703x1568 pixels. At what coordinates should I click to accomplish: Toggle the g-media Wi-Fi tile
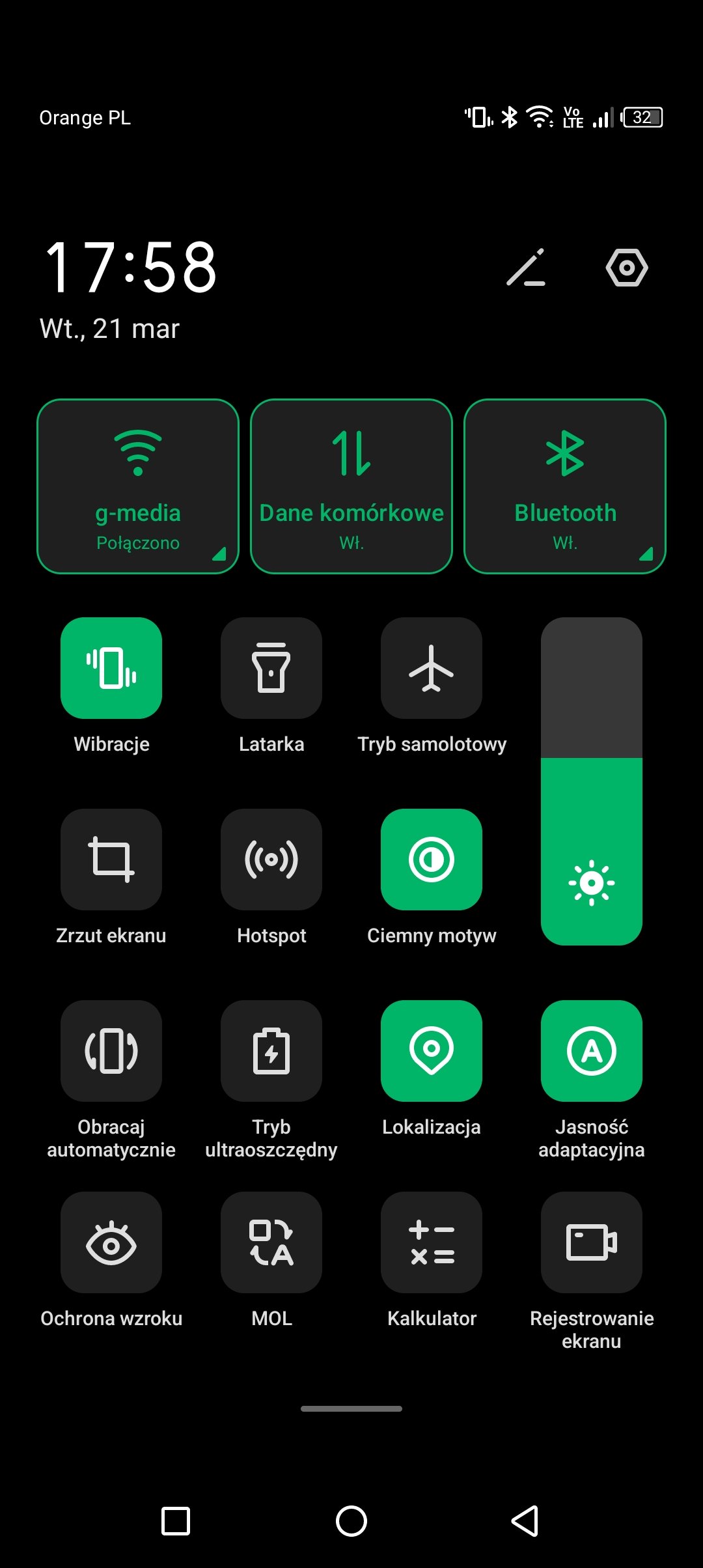click(137, 486)
